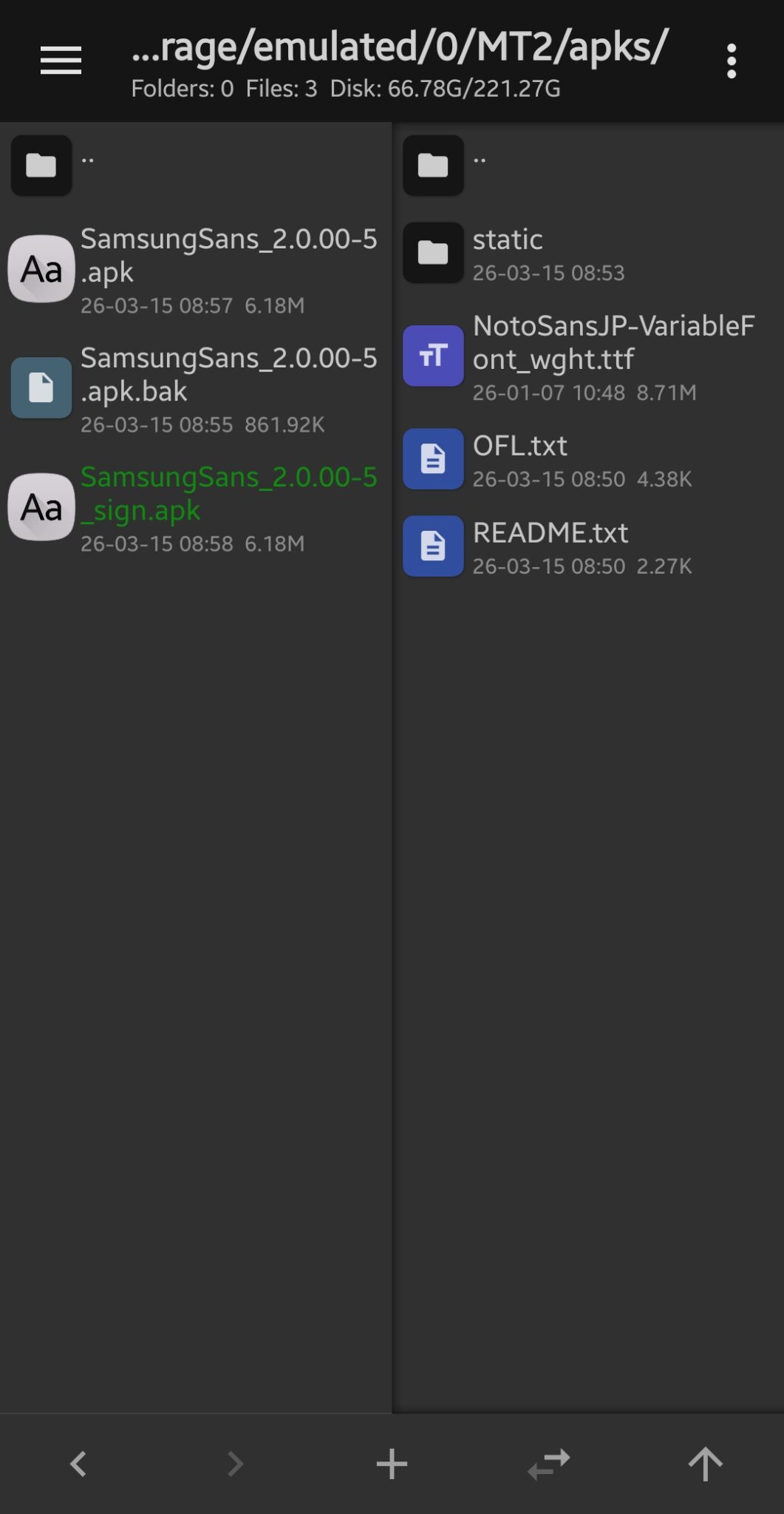Tap the back arrow in bottom toolbar
The width and height of the screenshot is (784, 1514).
point(78,1463)
